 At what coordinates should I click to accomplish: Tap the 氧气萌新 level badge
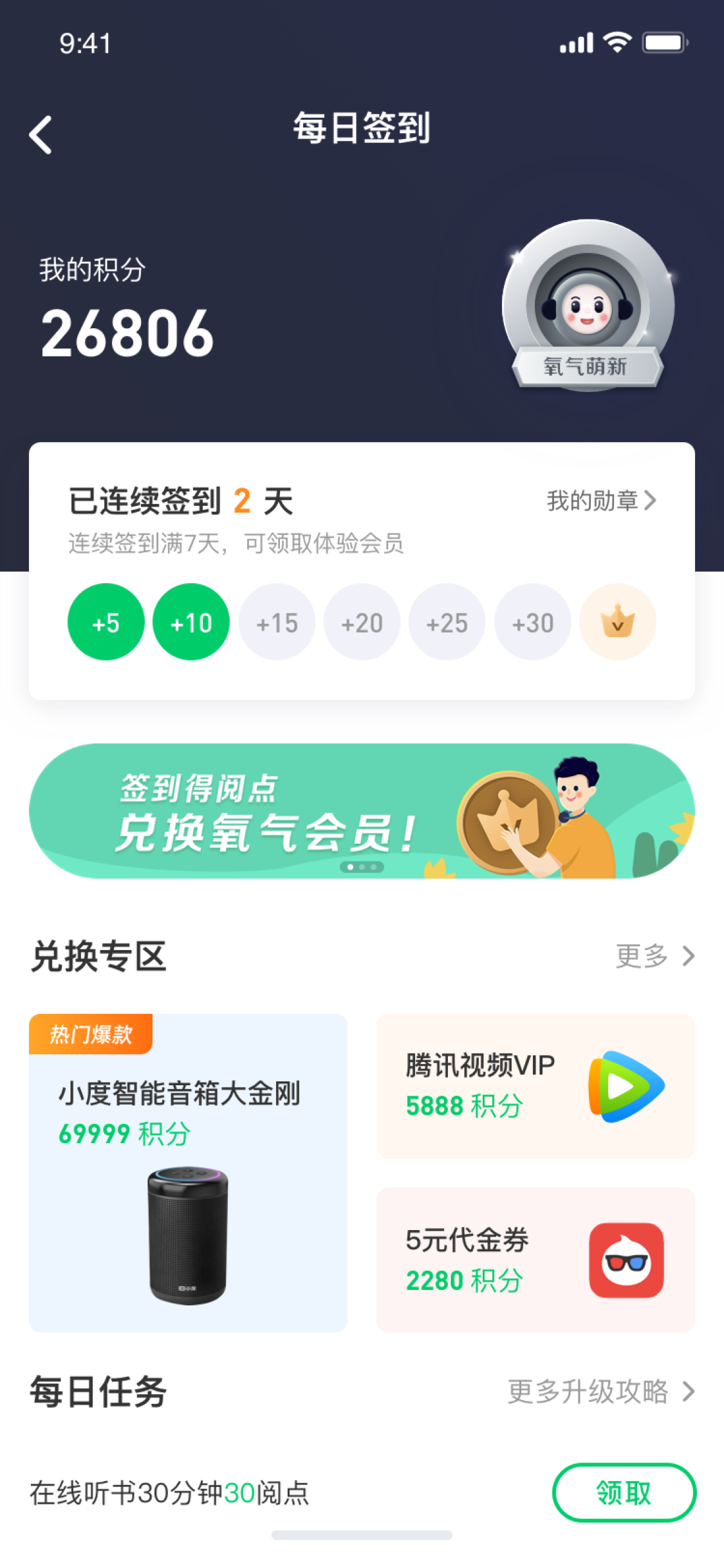pyautogui.click(x=588, y=307)
